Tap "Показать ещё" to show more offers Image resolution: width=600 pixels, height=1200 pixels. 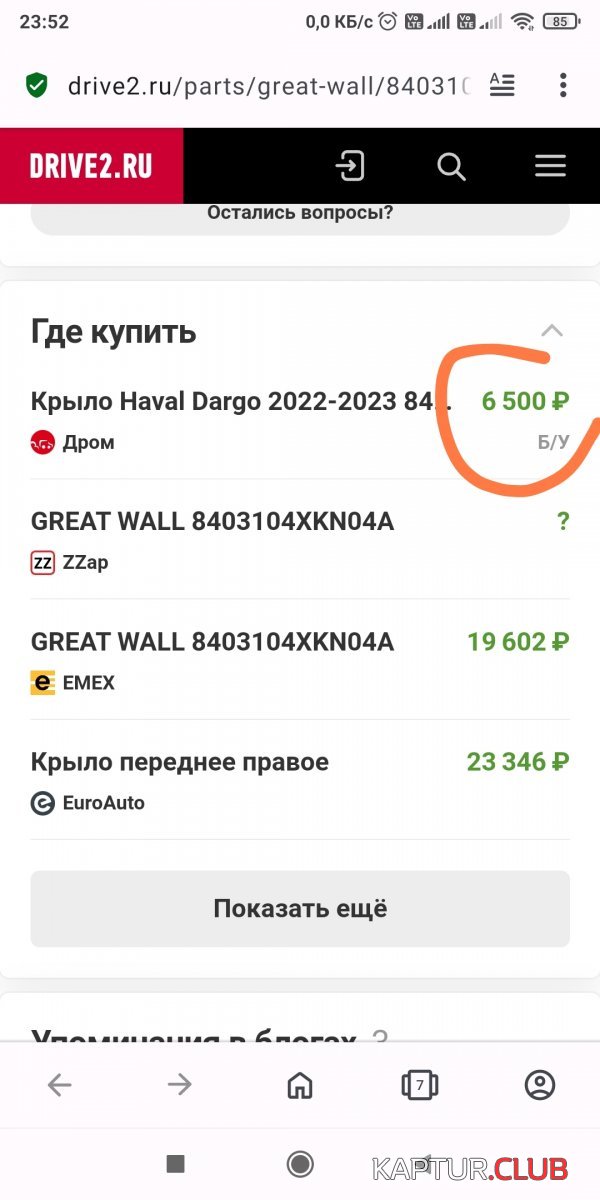point(300,909)
